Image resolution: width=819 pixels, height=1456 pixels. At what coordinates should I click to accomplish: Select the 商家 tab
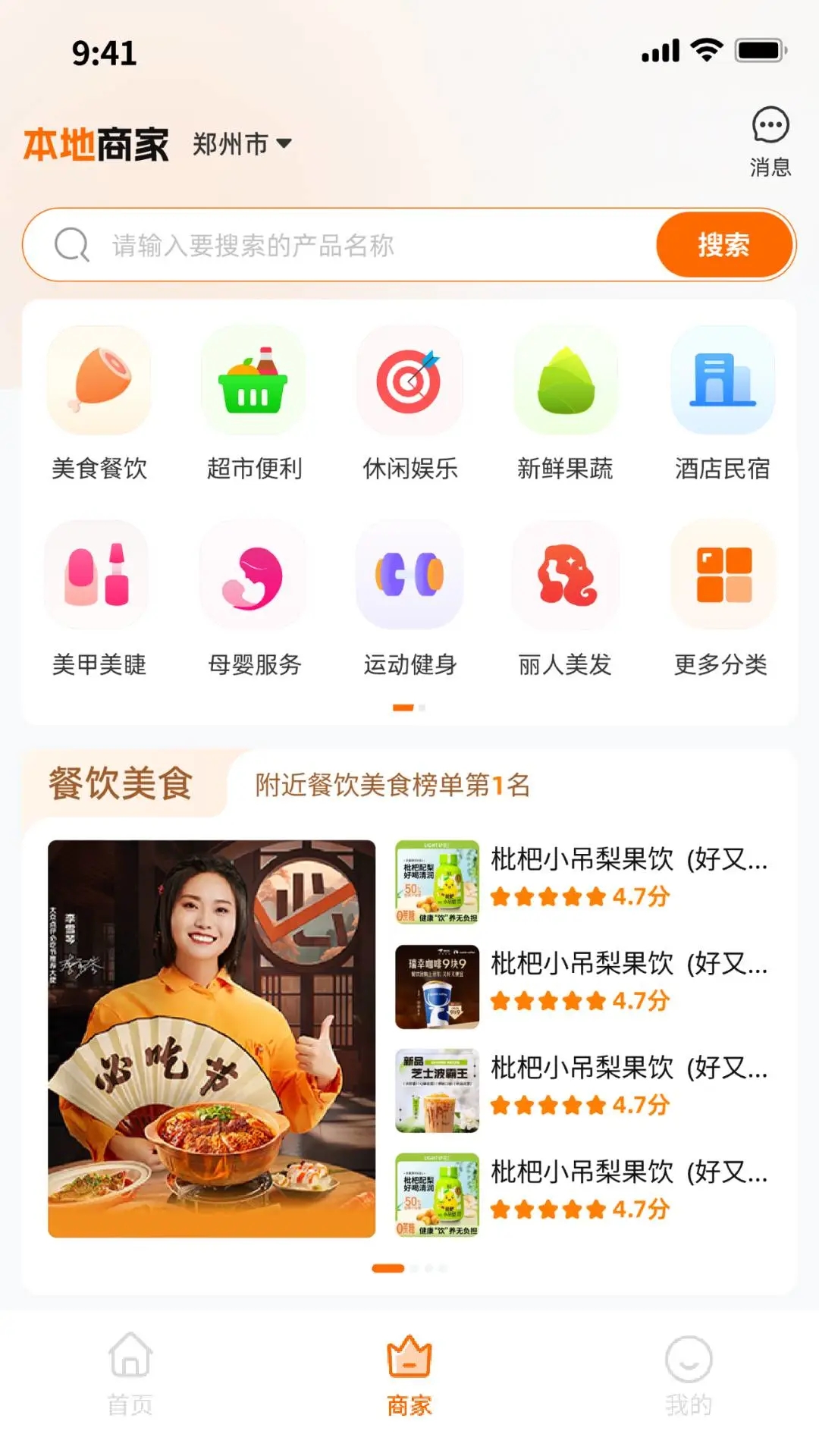409,1374
